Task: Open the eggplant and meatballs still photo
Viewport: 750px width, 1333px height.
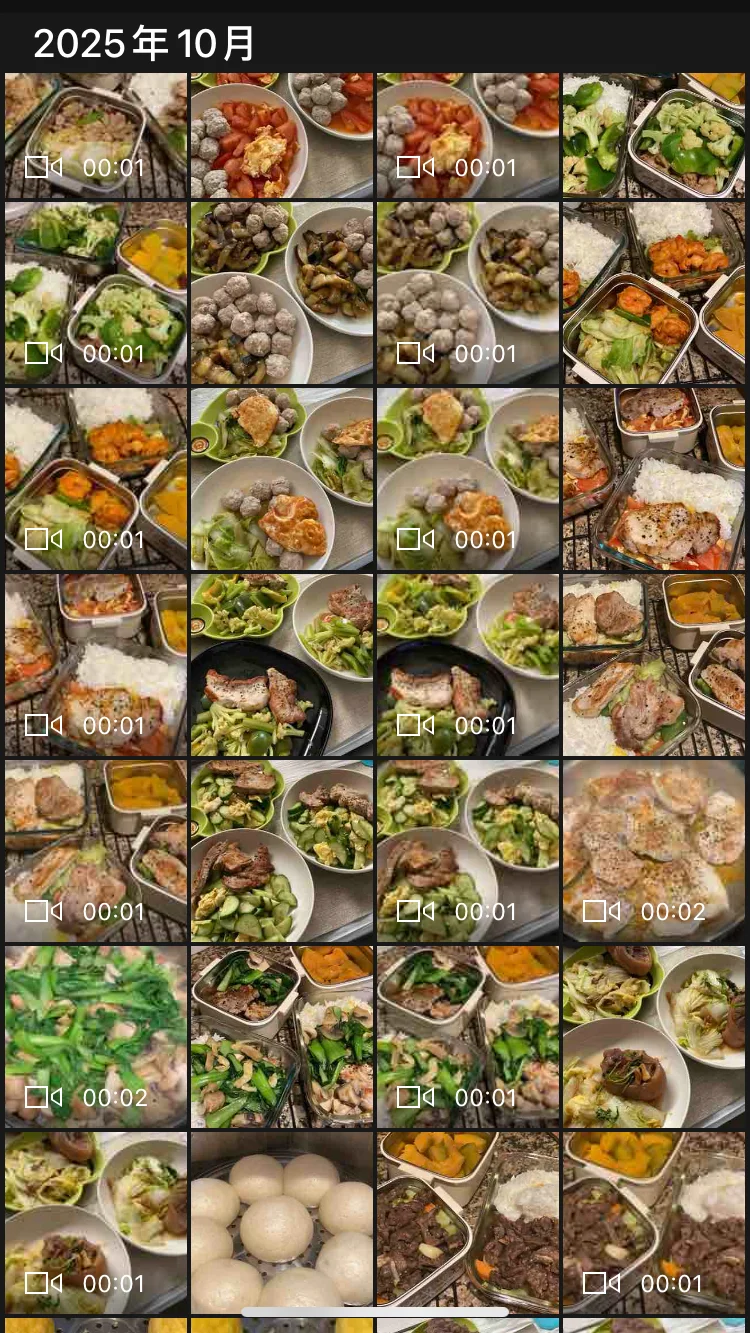Action: pos(282,292)
